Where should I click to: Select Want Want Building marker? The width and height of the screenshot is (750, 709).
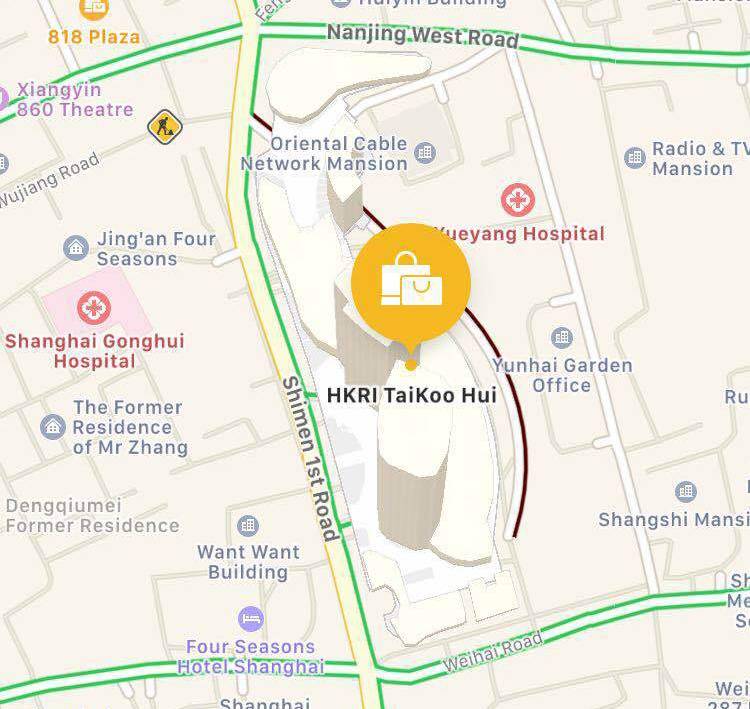(x=248, y=525)
